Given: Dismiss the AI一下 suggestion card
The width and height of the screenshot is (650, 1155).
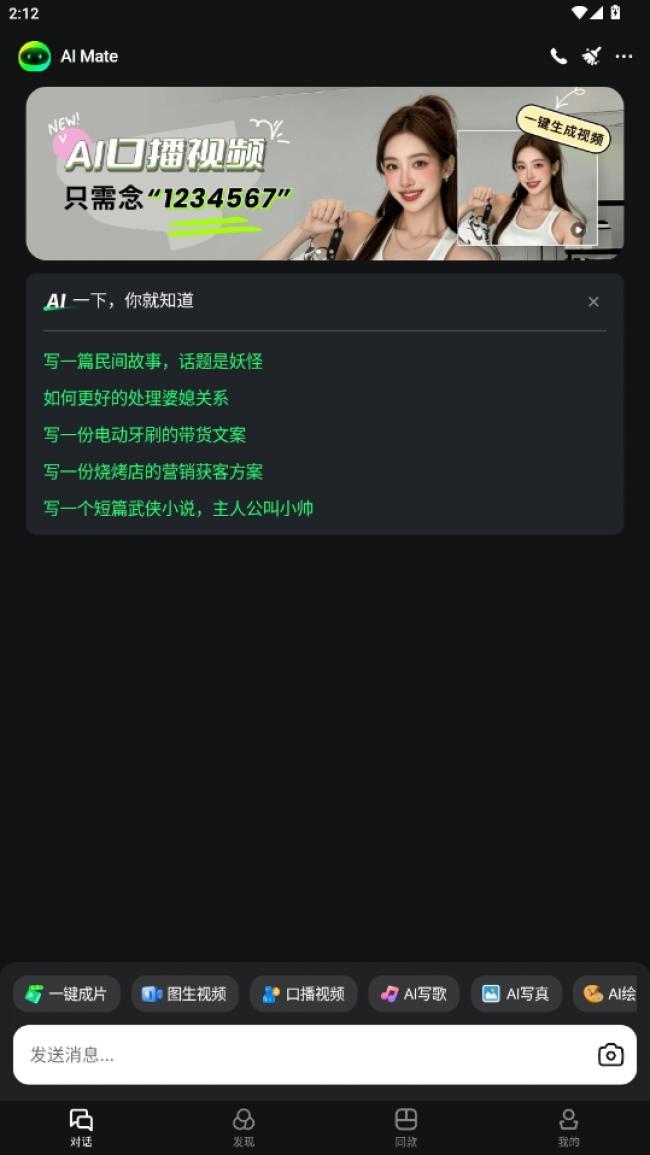Looking at the screenshot, I should click(593, 302).
